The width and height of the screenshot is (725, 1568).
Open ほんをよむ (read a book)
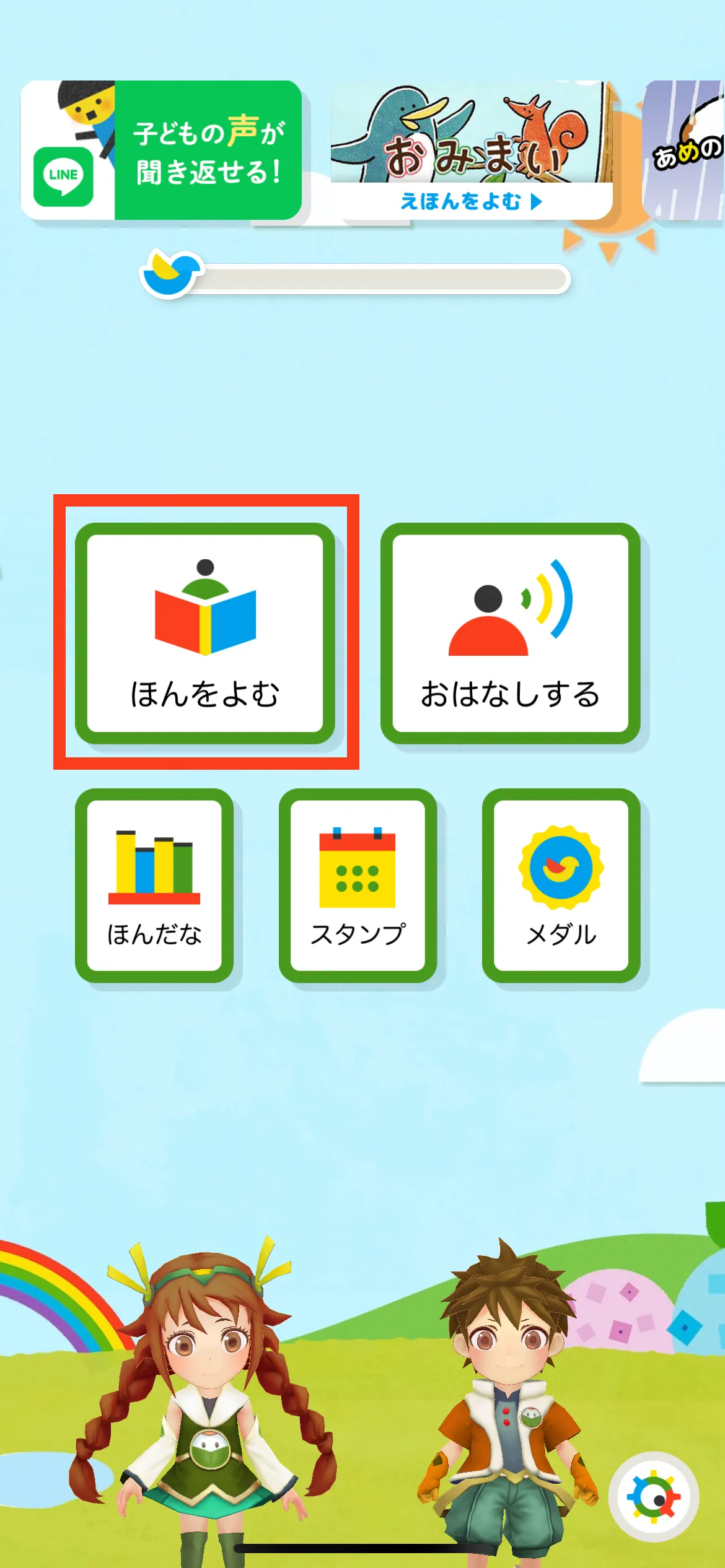tap(205, 633)
